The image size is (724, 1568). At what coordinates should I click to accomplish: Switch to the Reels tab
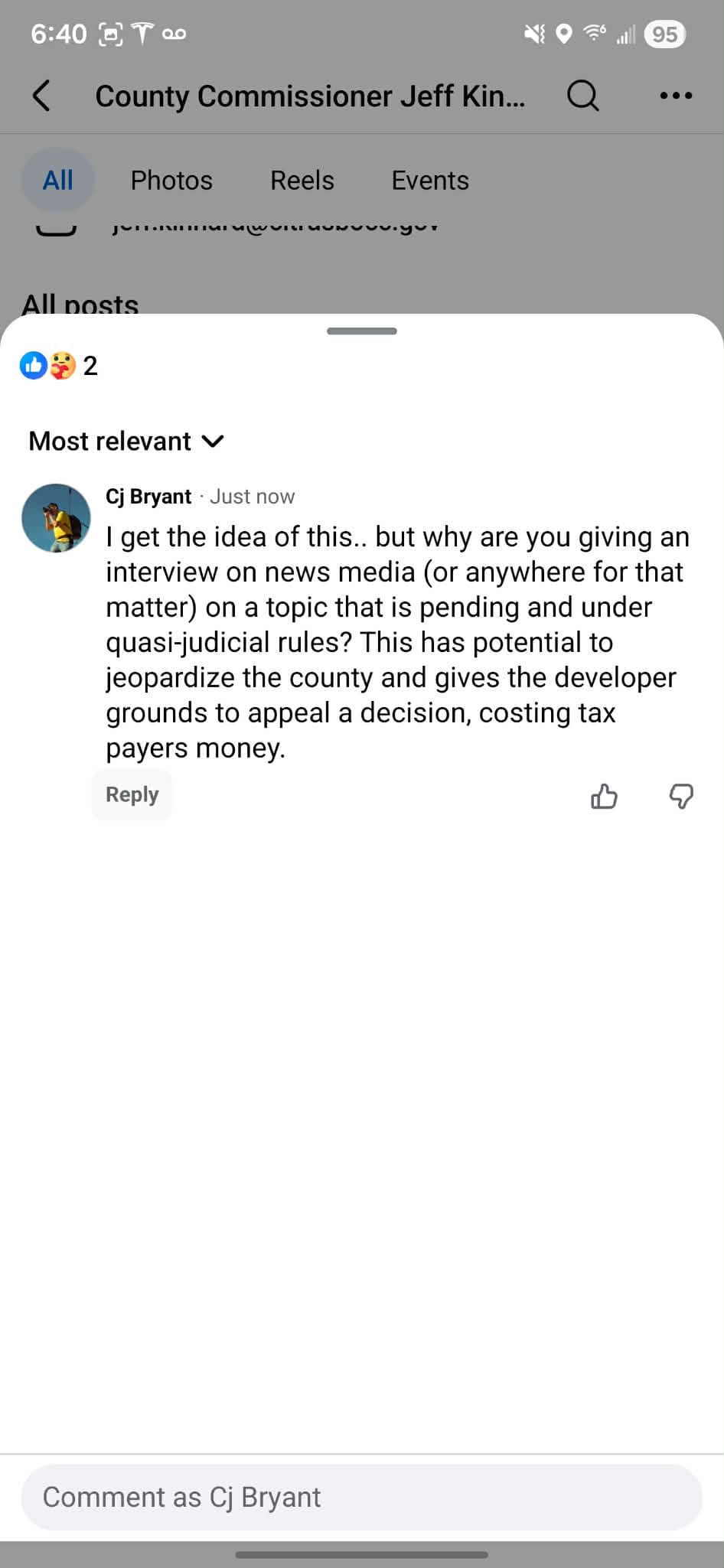(302, 181)
